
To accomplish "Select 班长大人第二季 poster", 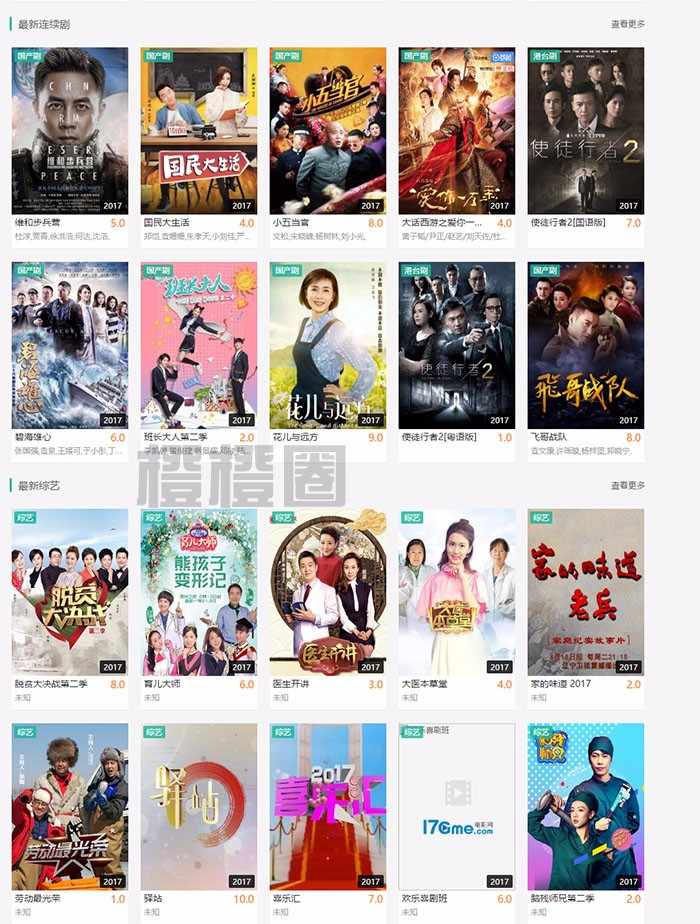I will click(199, 345).
